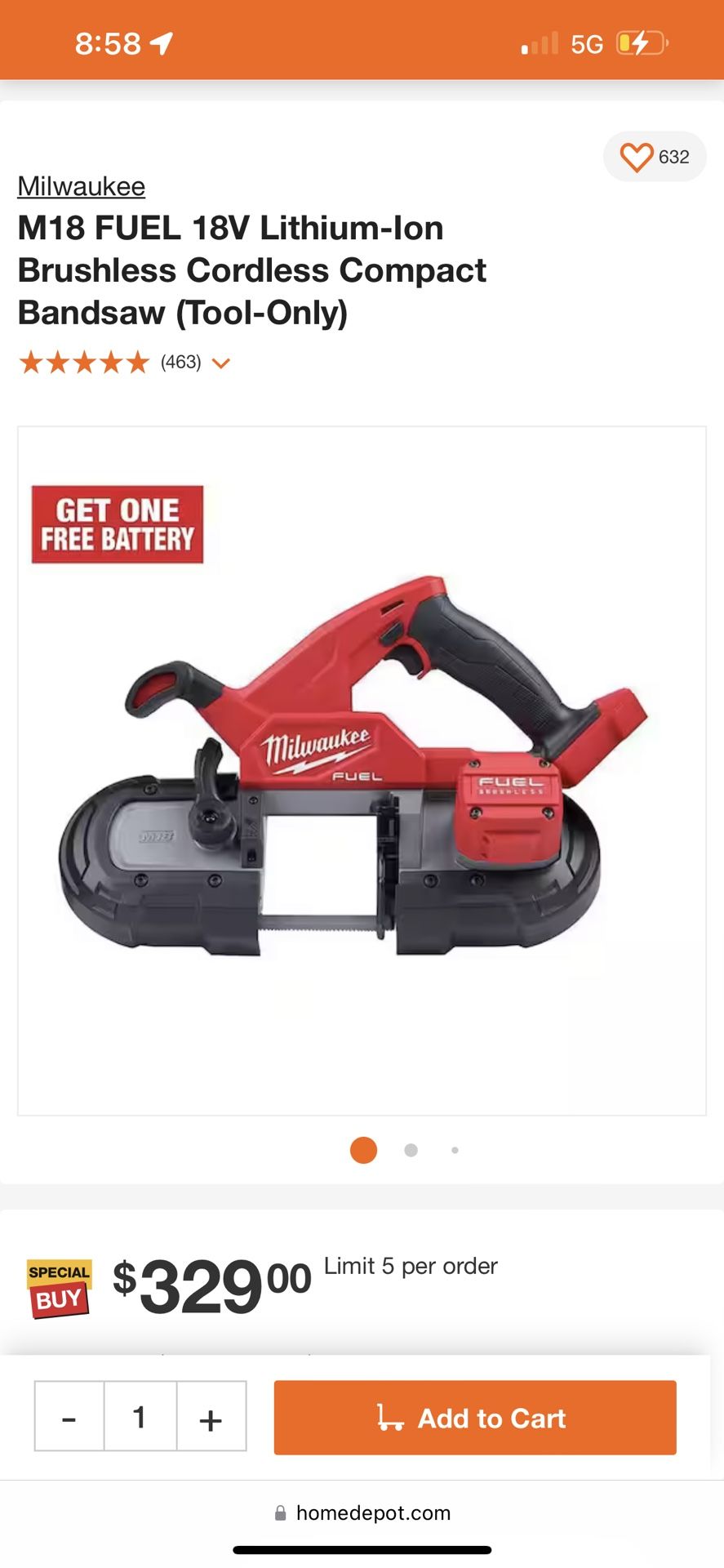Jump to the second image dot
Screen dimensions: 724x1568
[x=411, y=1150]
